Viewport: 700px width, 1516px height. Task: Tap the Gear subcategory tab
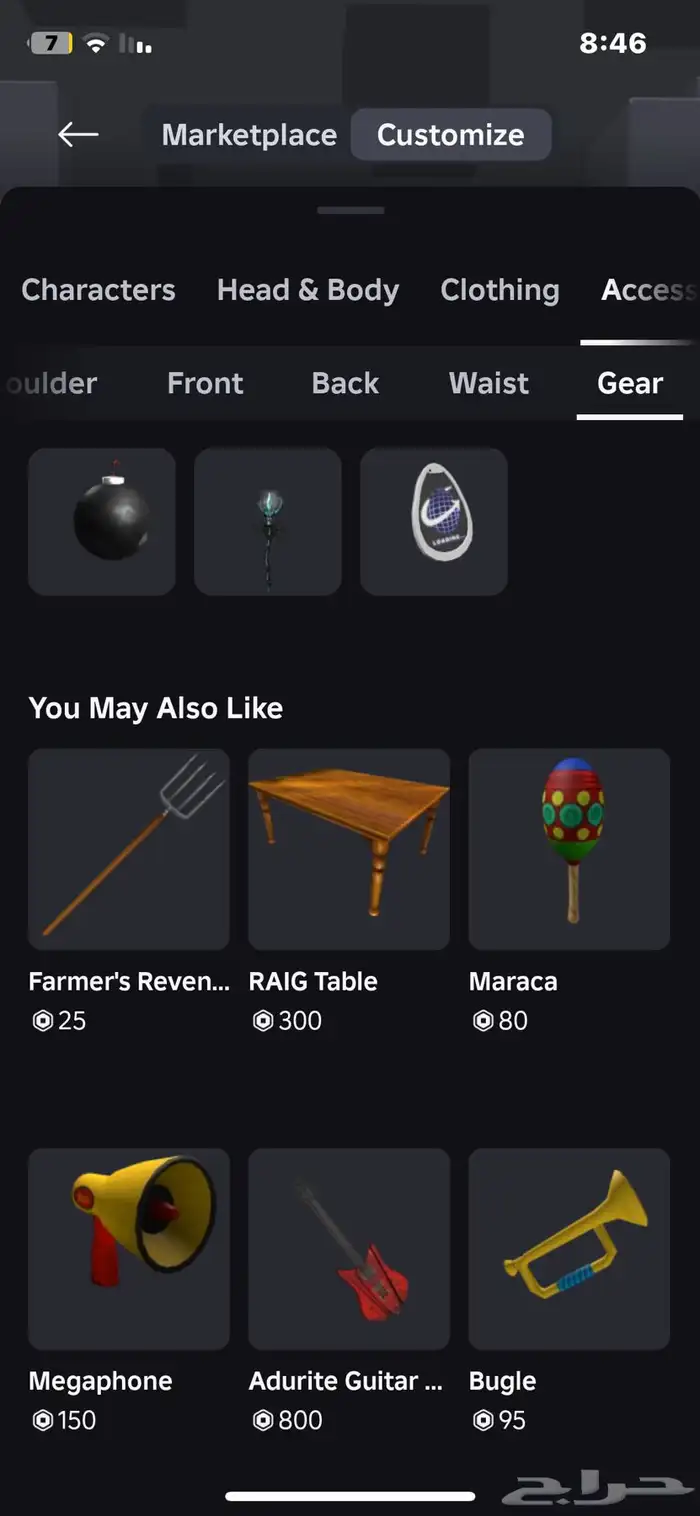(630, 383)
